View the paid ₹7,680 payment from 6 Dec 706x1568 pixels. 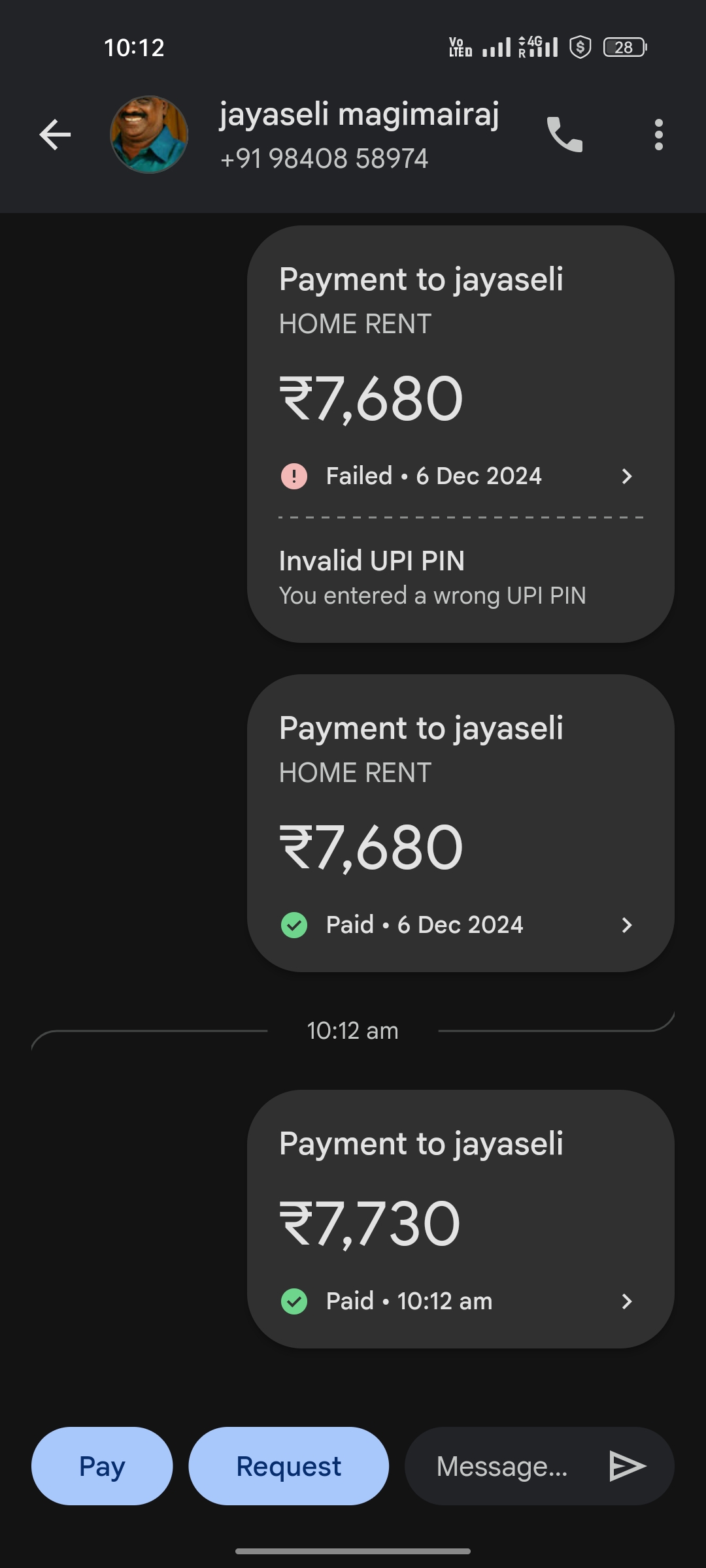click(460, 823)
